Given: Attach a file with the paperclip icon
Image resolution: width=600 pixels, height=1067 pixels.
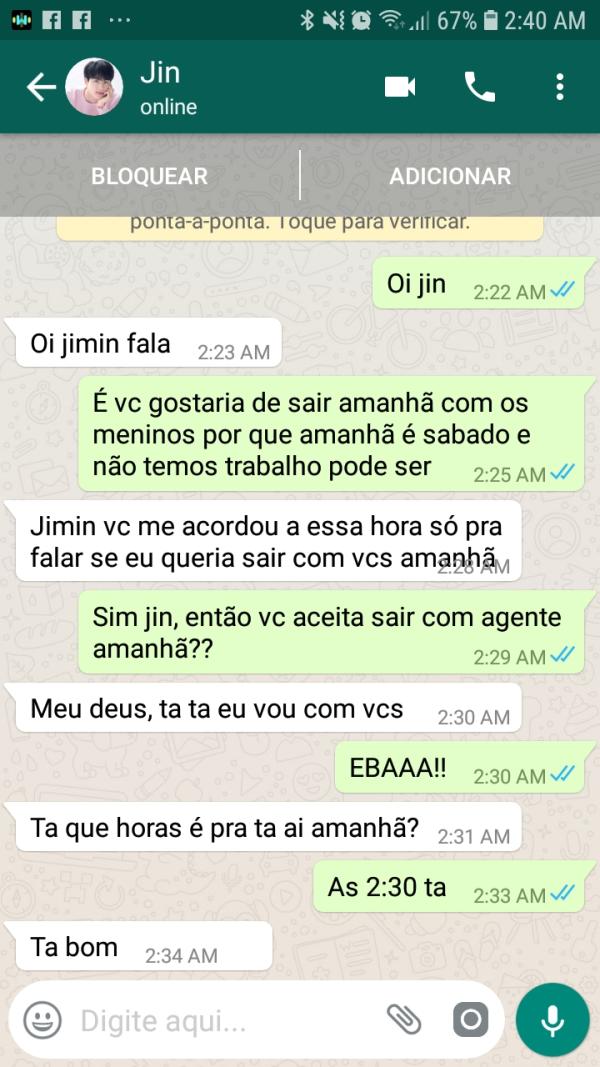Looking at the screenshot, I should tap(405, 1020).
